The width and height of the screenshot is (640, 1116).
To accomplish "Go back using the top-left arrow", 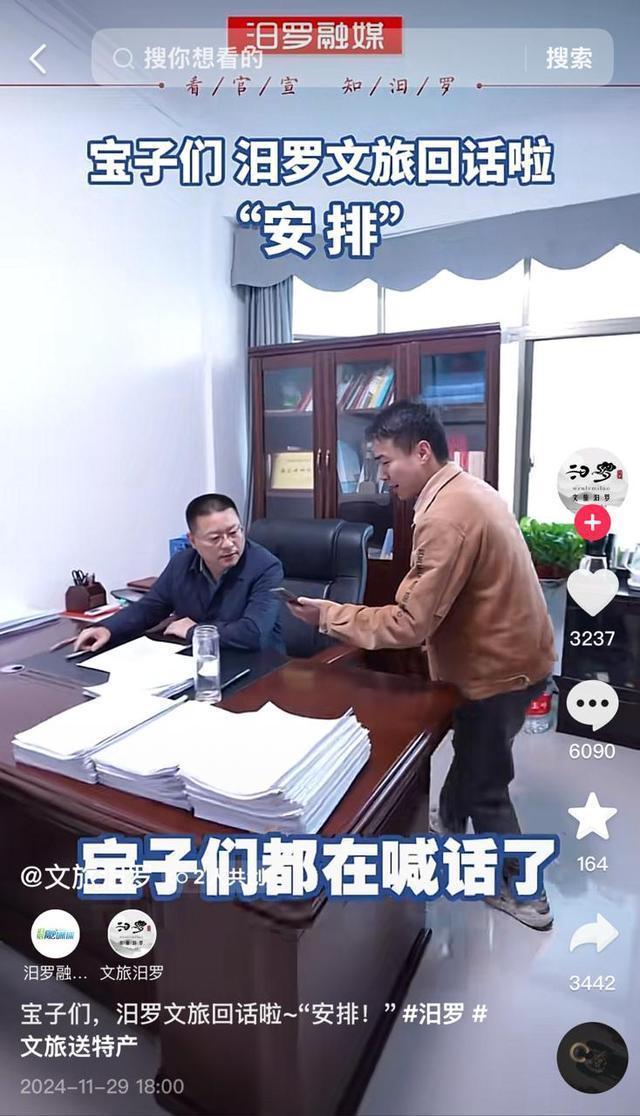I will point(38,59).
